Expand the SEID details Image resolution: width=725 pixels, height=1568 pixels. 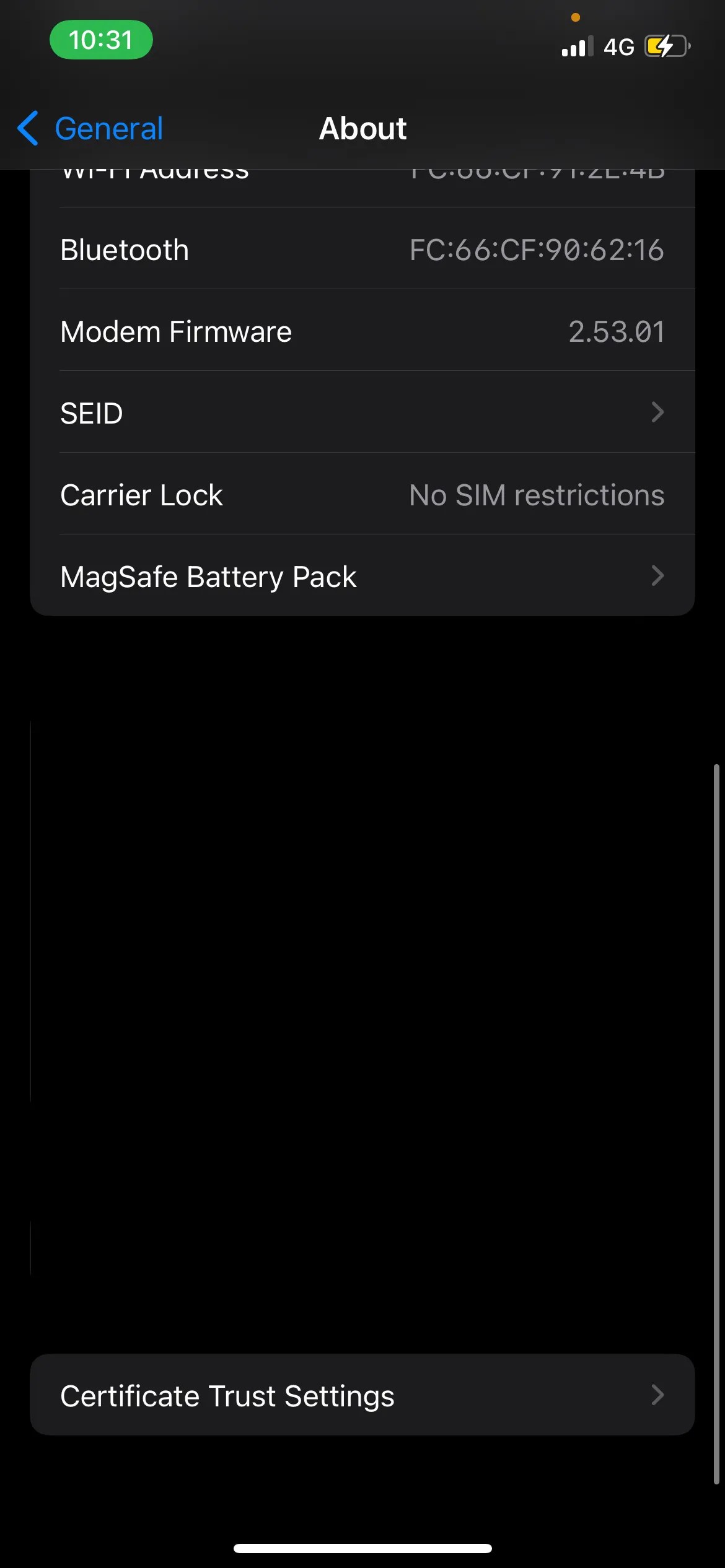[x=362, y=412]
